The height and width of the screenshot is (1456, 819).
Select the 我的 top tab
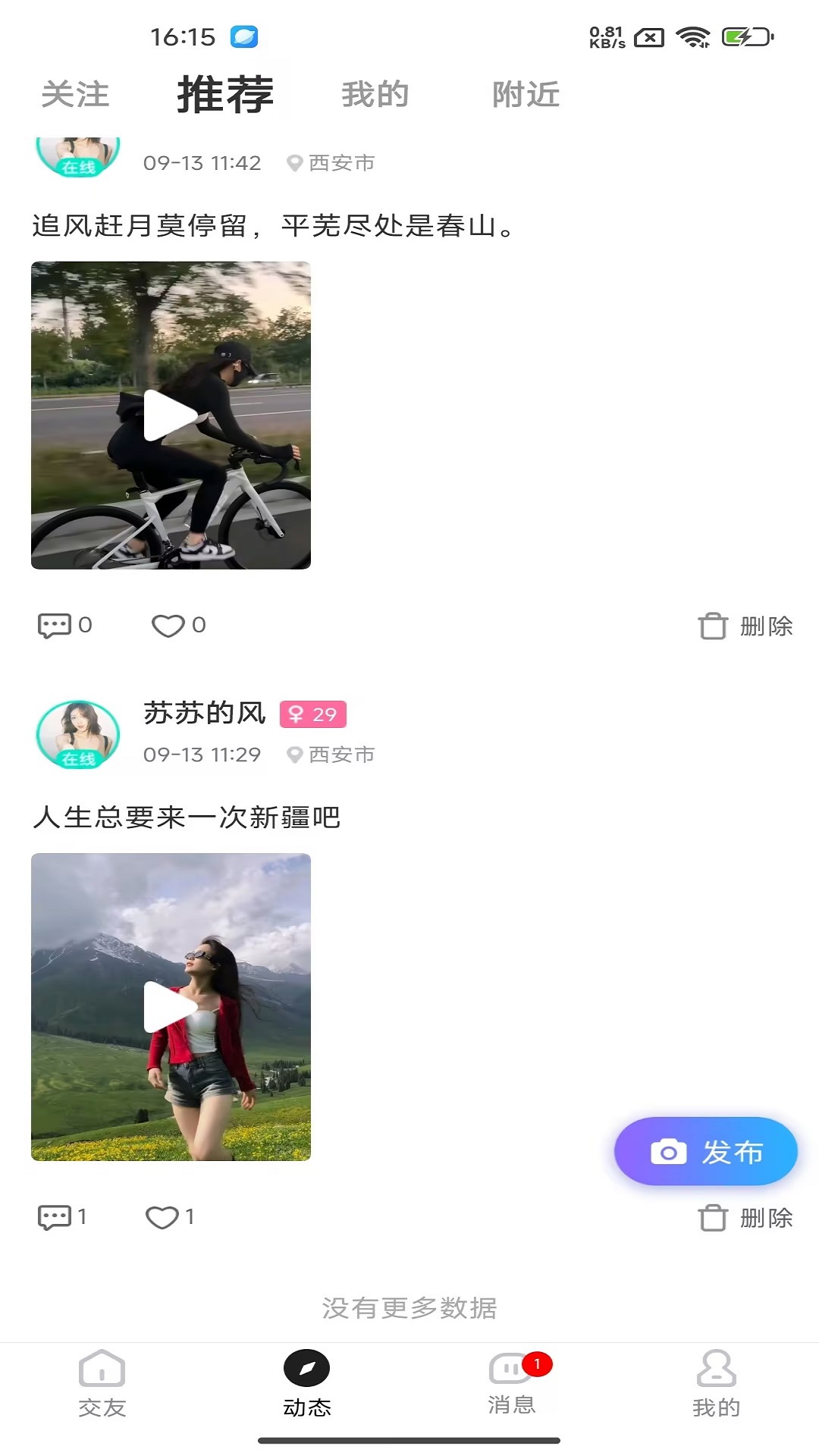[375, 95]
